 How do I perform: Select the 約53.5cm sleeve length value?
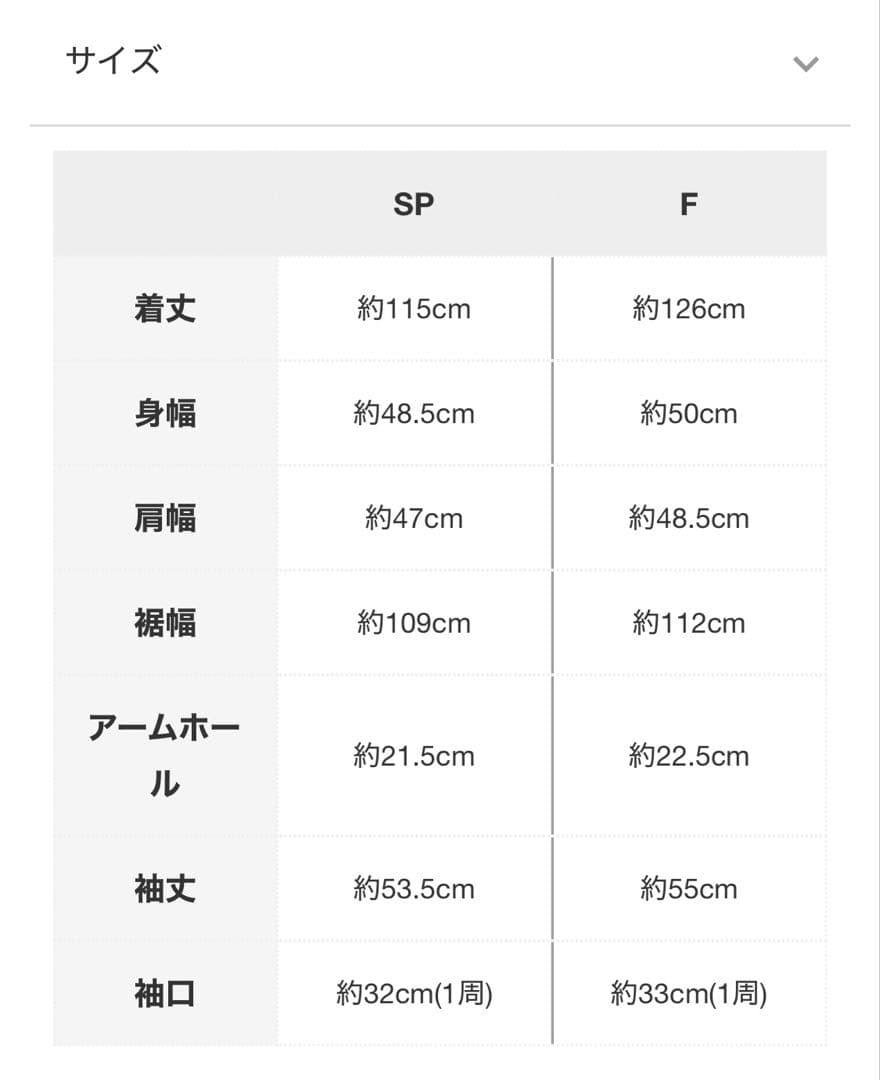point(416,888)
